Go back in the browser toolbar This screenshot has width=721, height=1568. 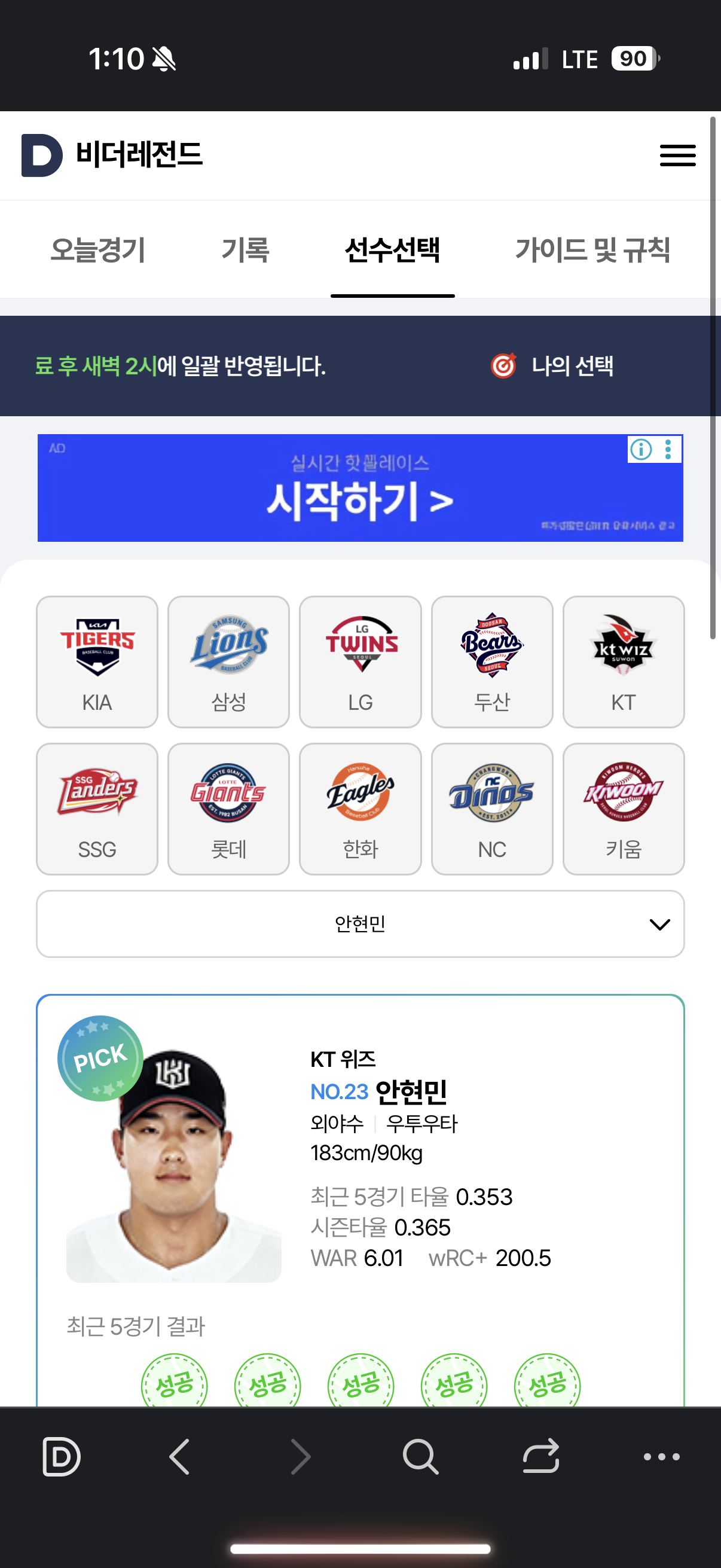tap(179, 1457)
